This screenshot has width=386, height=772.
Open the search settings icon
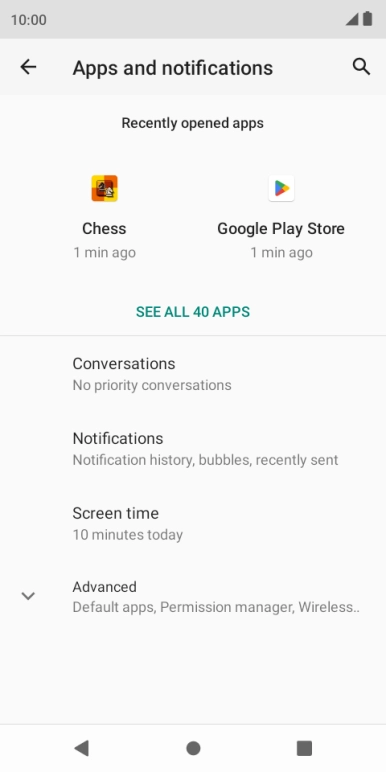pyautogui.click(x=361, y=67)
